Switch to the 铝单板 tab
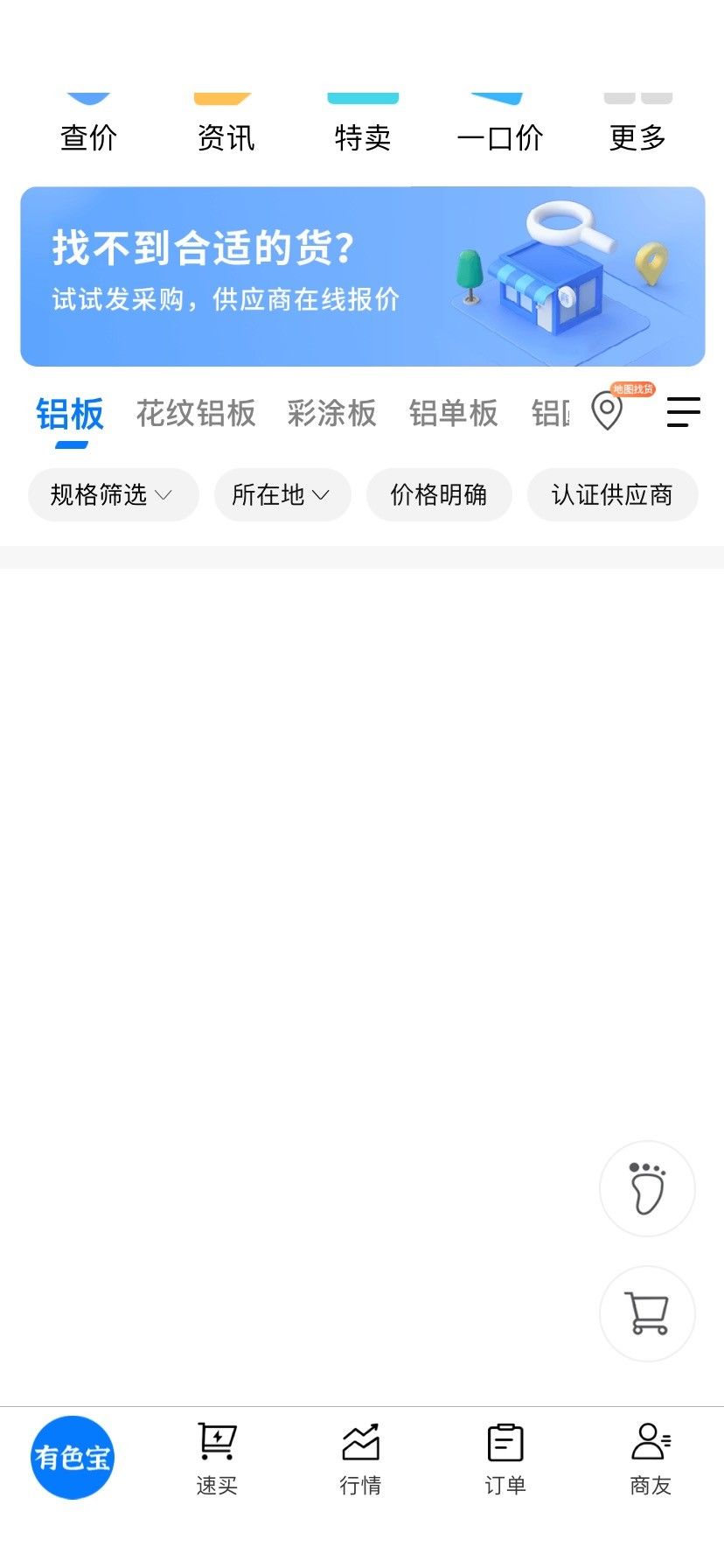 tap(453, 413)
